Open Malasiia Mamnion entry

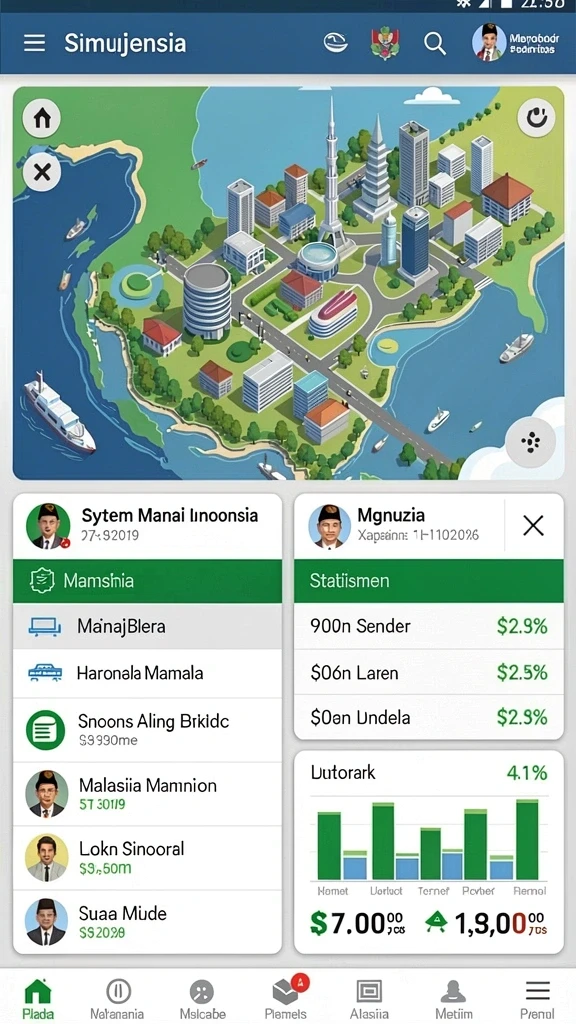click(x=148, y=793)
